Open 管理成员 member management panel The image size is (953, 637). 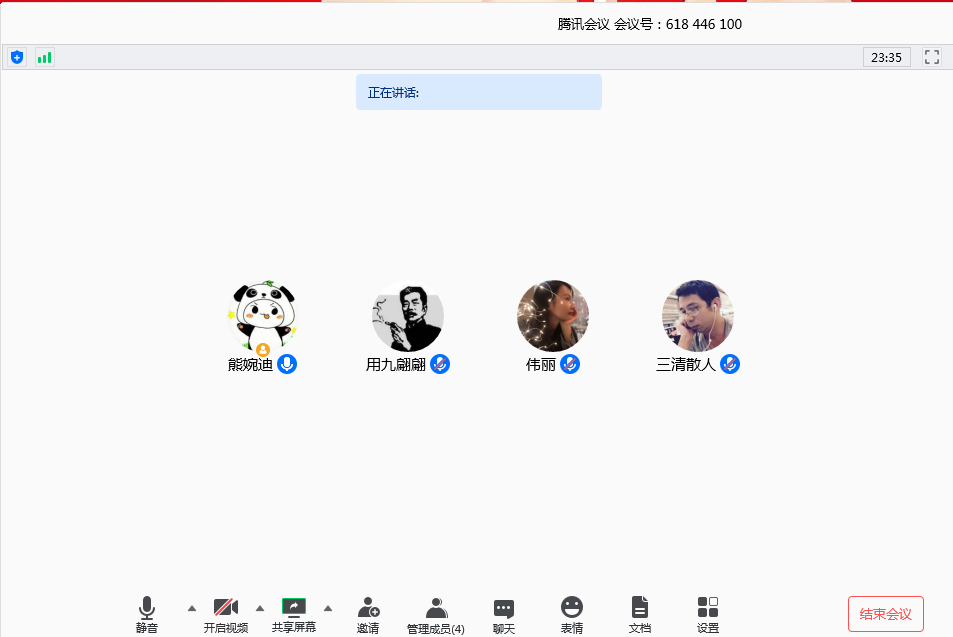[435, 613]
